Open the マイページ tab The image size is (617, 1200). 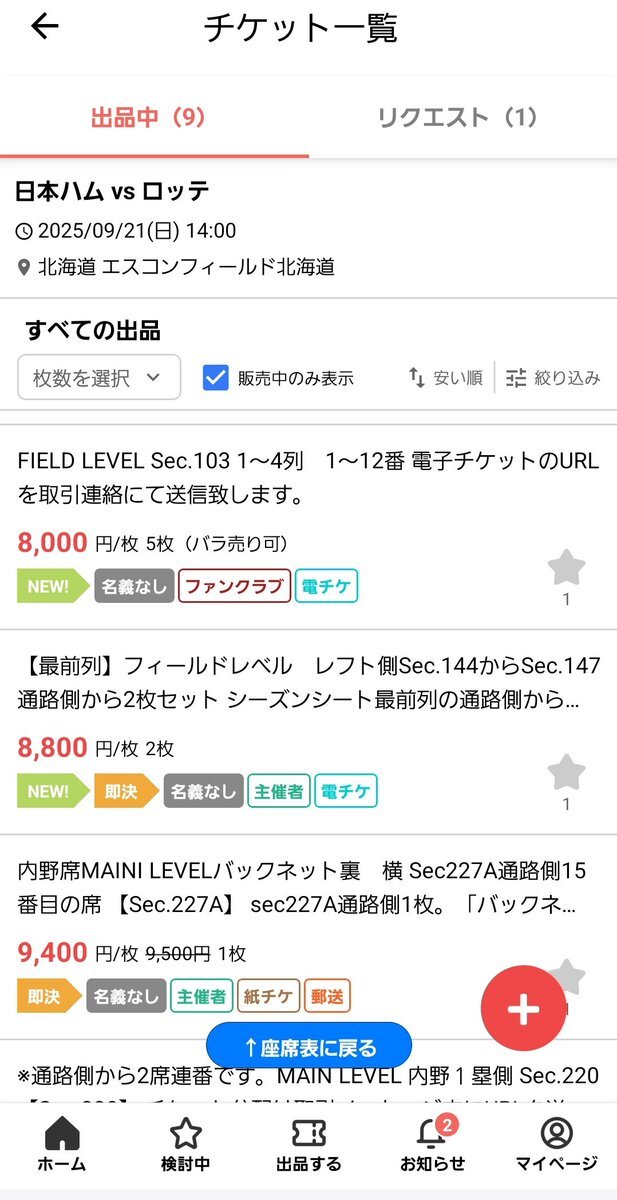tap(556, 1144)
